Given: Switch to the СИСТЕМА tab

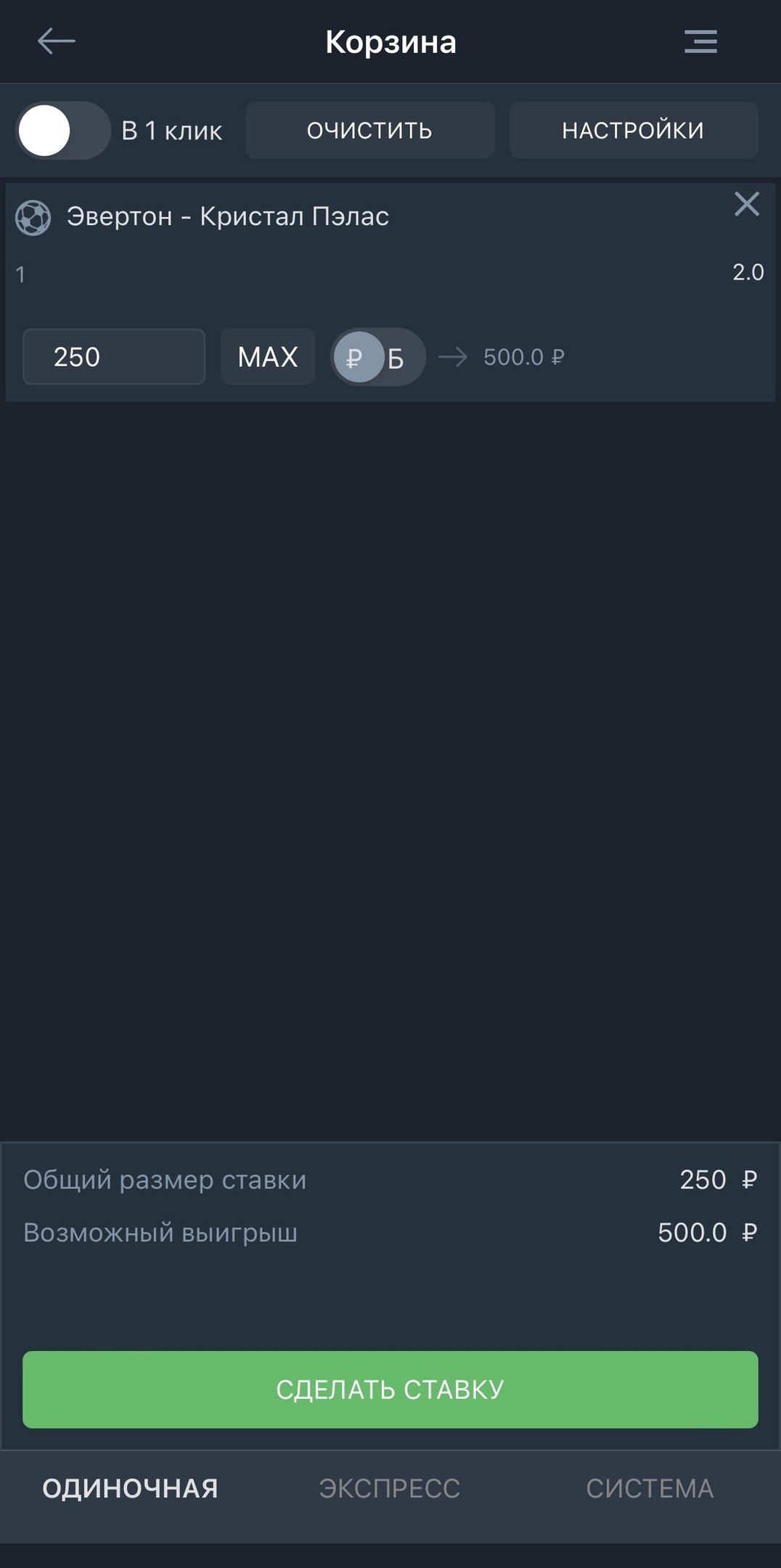Looking at the screenshot, I should point(650,1488).
